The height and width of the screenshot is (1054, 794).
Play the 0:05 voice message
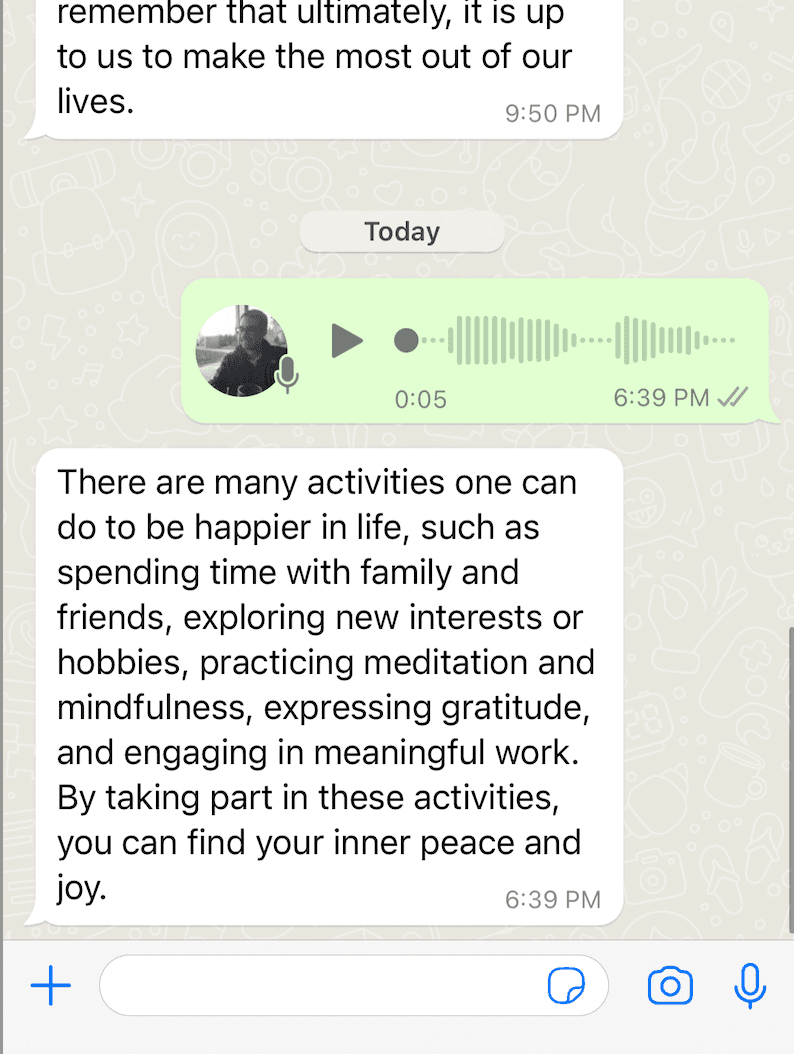point(347,341)
